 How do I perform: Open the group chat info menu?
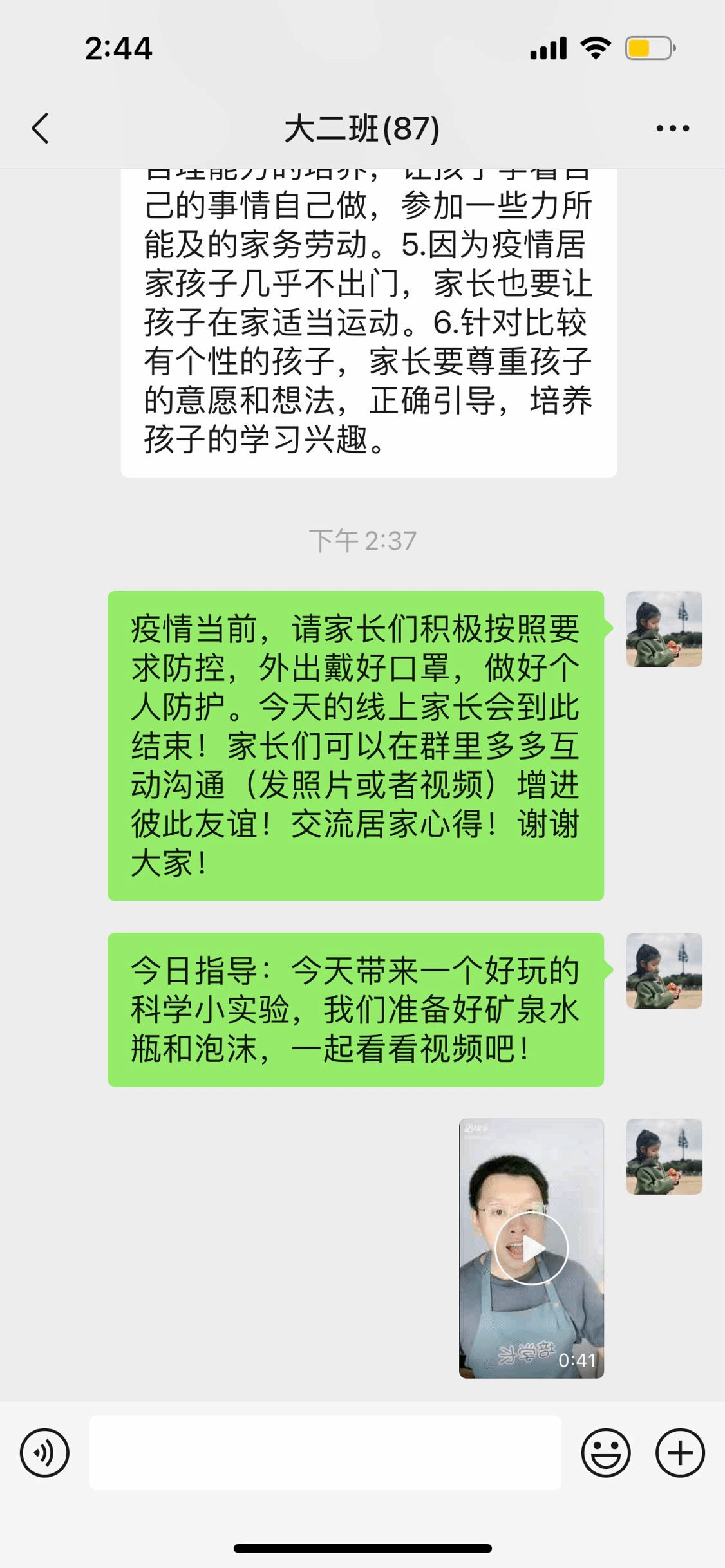click(x=672, y=128)
